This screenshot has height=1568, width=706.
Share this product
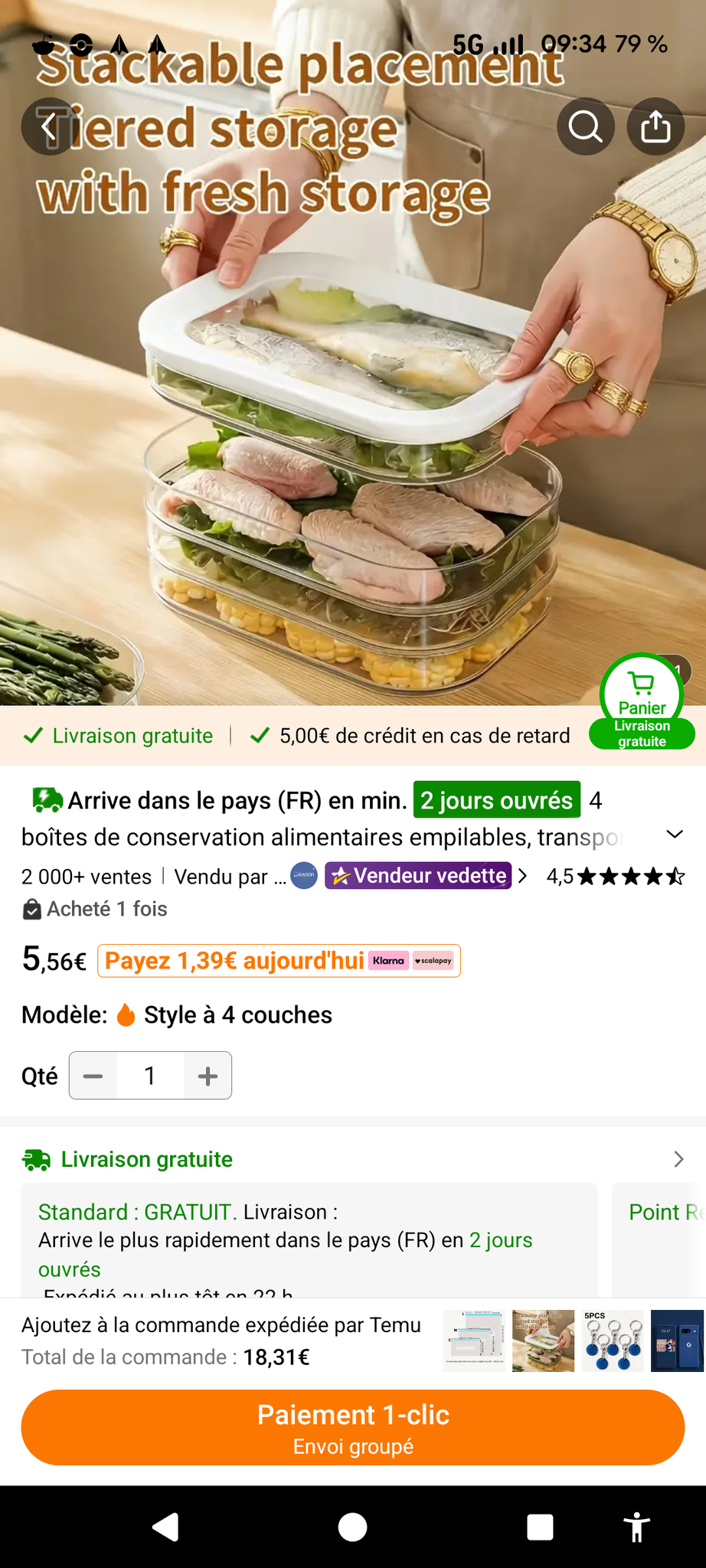point(655,127)
